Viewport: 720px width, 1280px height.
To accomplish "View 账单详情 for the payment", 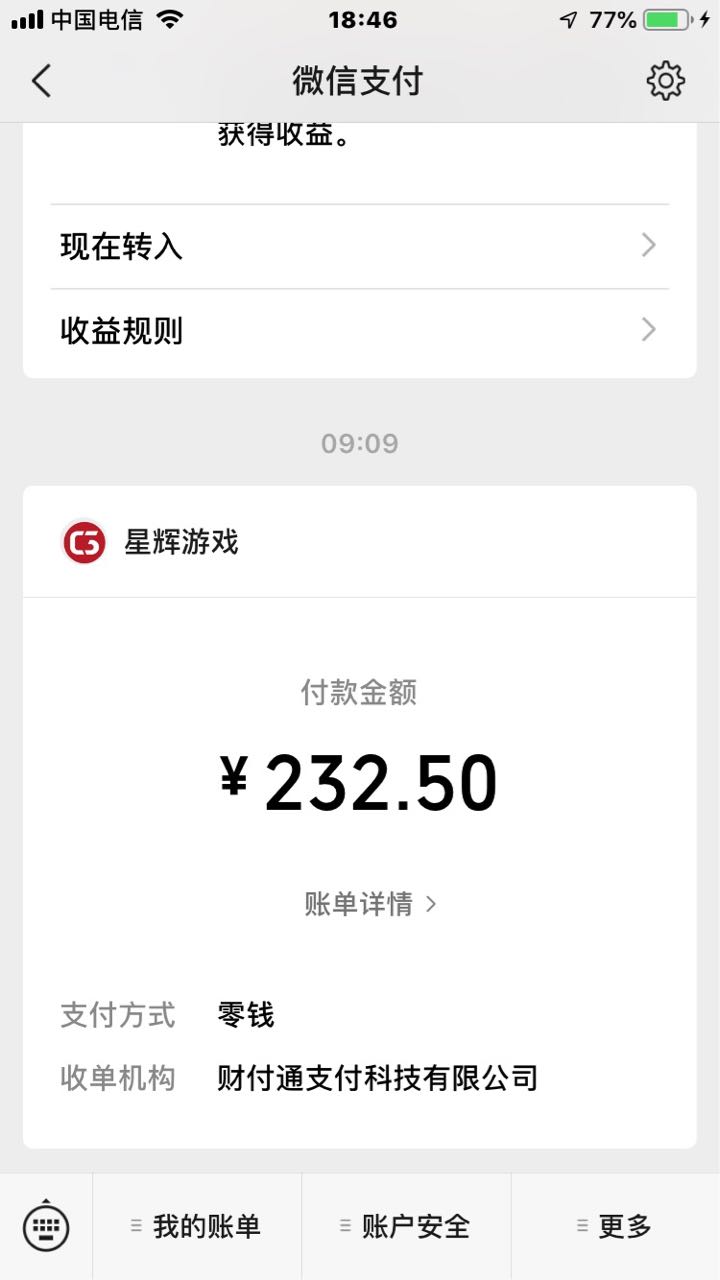I will coord(370,904).
